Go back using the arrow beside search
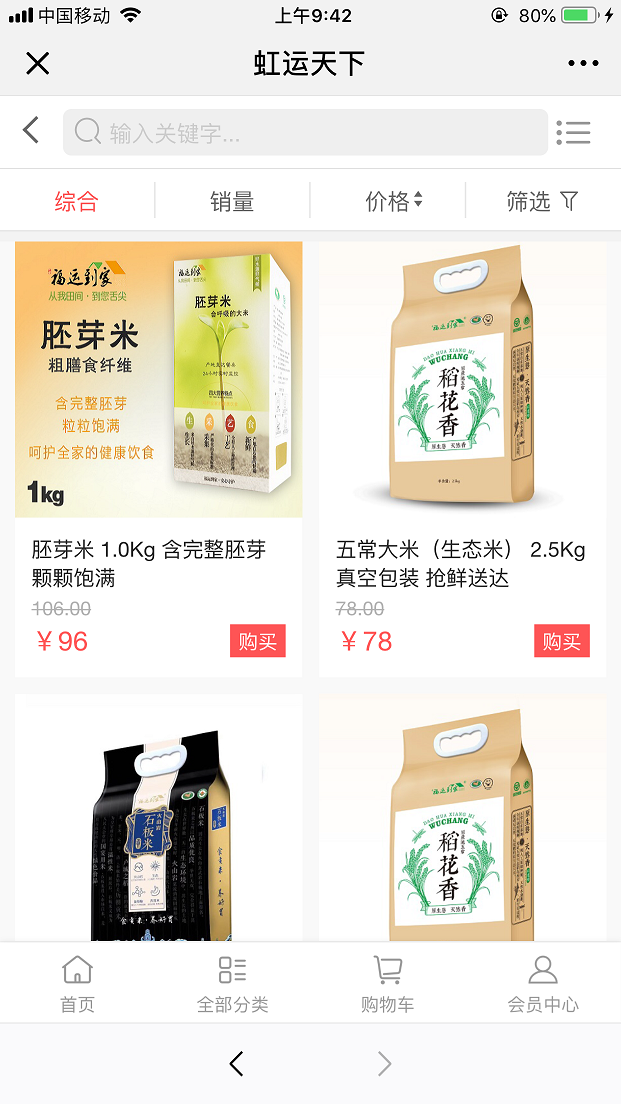 pyautogui.click(x=30, y=131)
